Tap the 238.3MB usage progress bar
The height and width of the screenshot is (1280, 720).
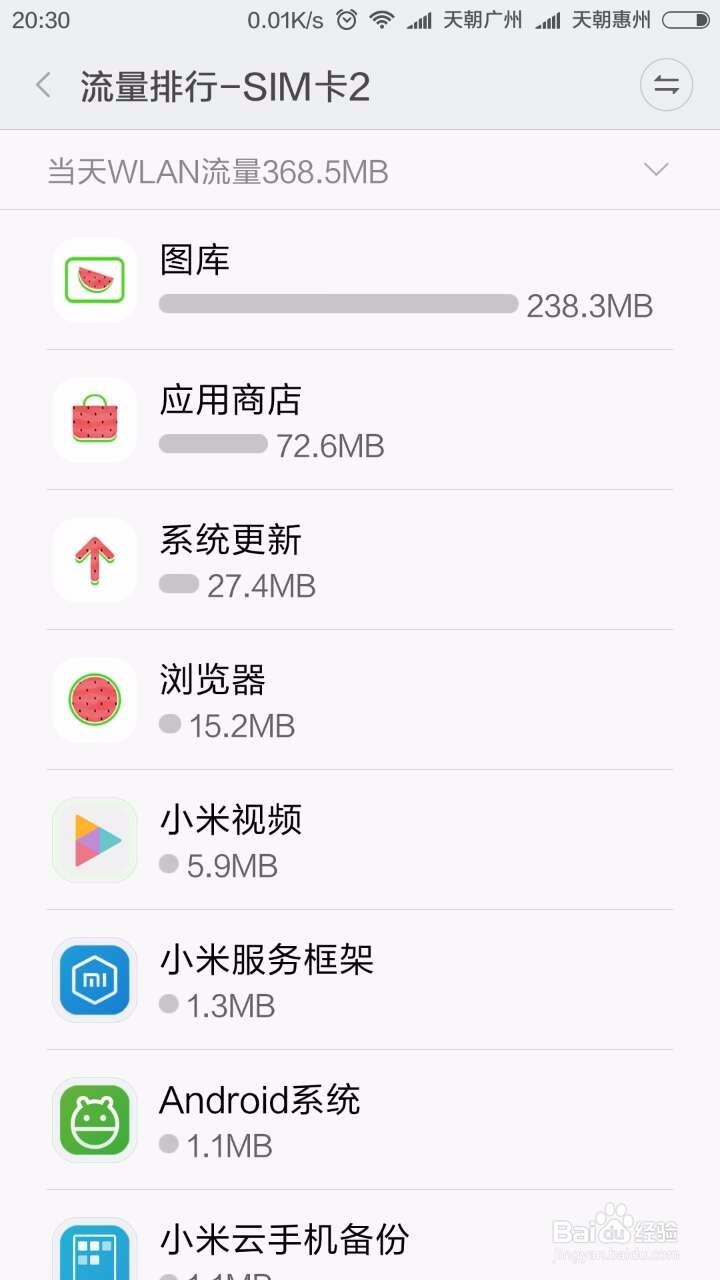[x=336, y=305]
